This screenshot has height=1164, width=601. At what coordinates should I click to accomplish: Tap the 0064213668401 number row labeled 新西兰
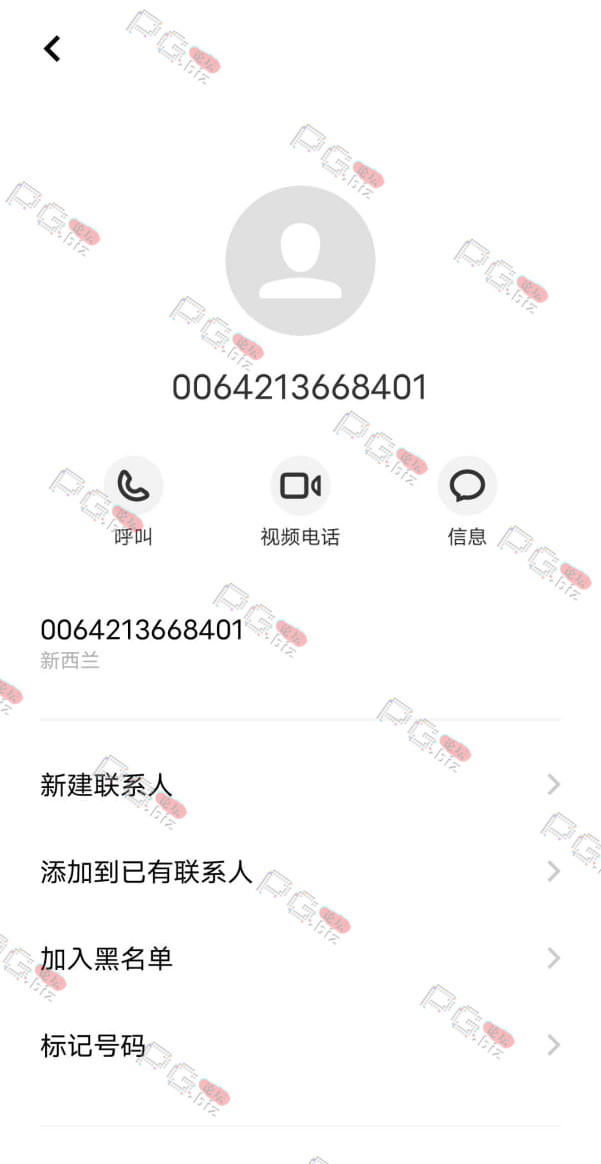click(300, 643)
